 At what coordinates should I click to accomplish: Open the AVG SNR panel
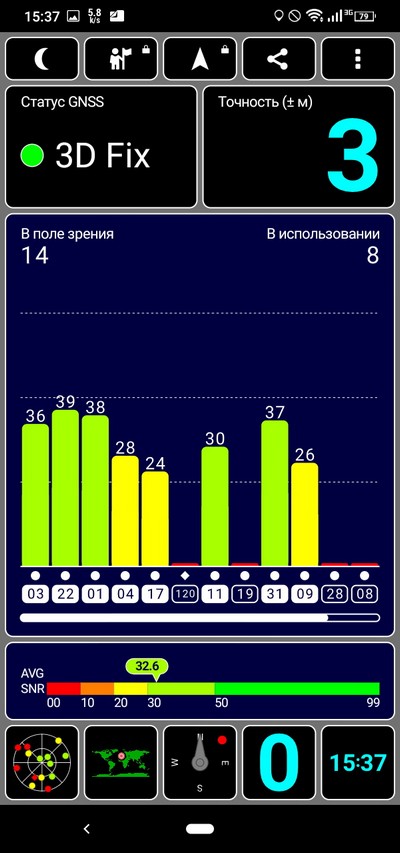(200, 681)
